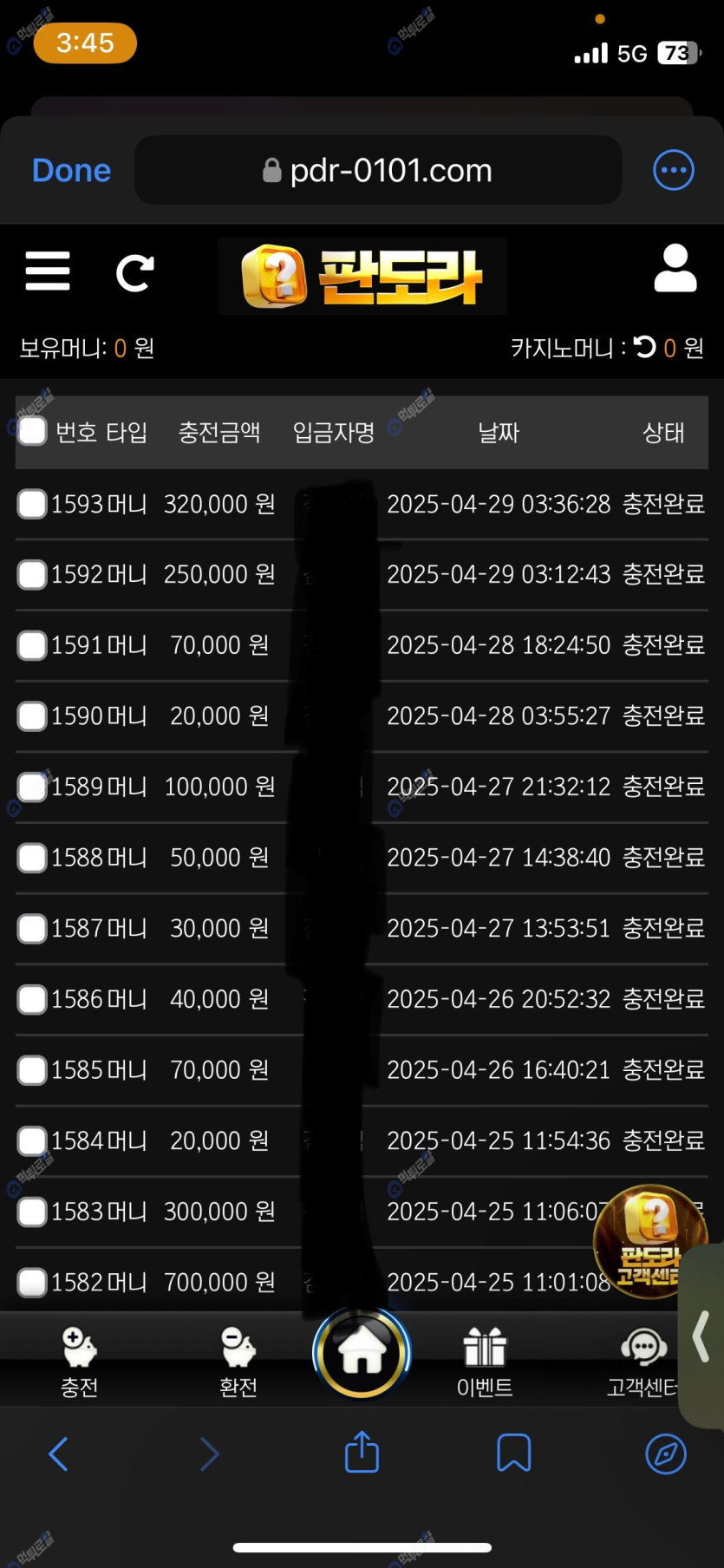Open the hamburger side menu

coord(48,271)
